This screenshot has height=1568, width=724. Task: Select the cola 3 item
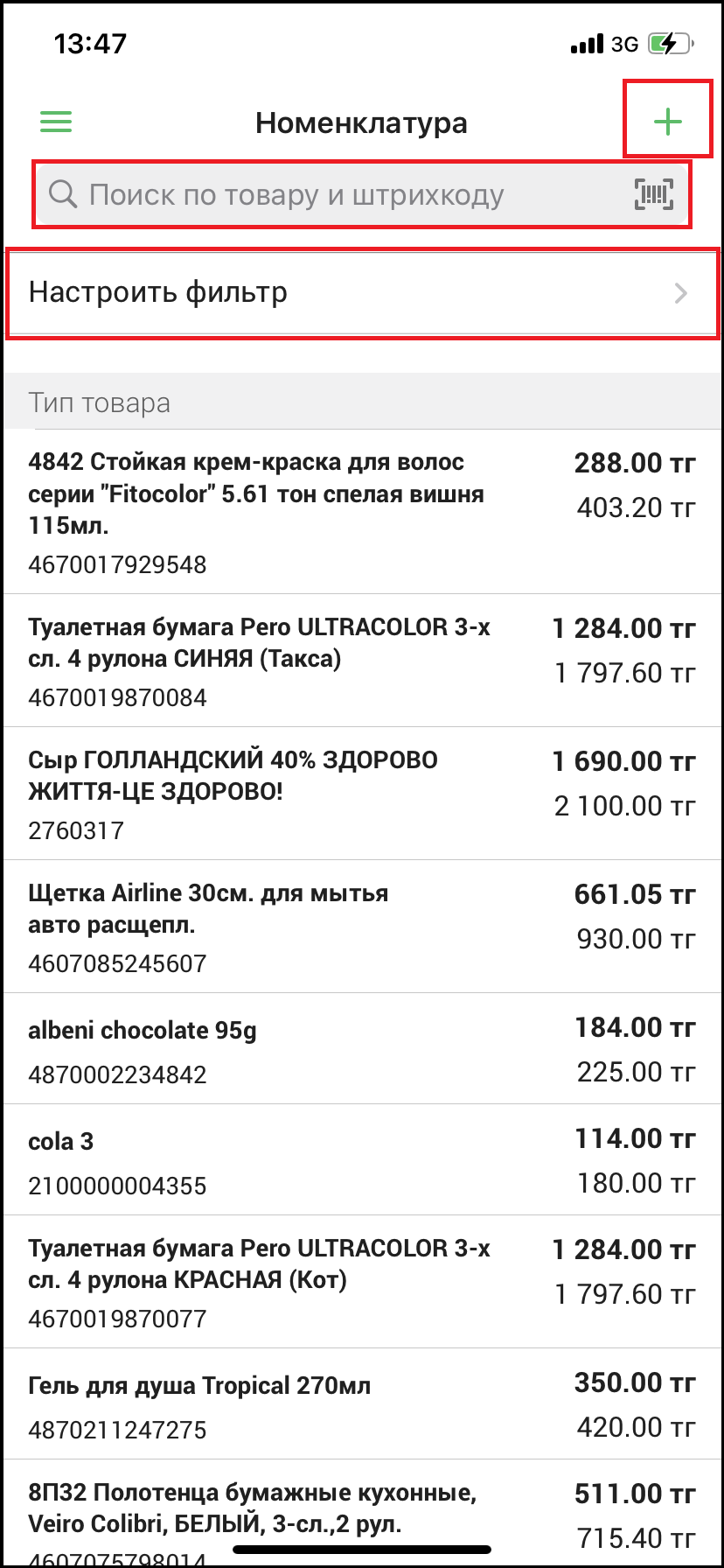pyautogui.click(x=362, y=1160)
